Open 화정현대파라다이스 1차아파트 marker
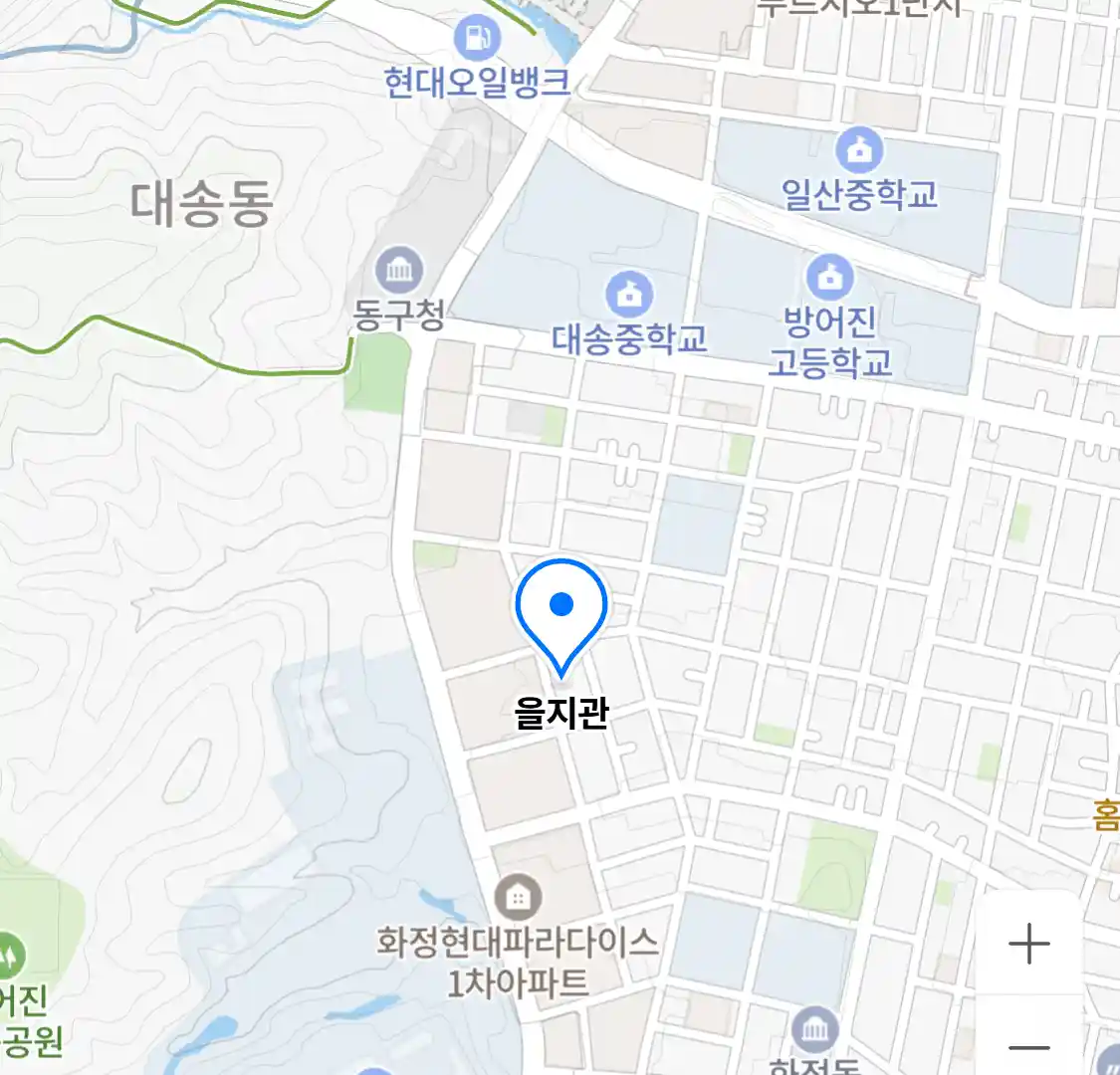The image size is (1120, 1075). tap(517, 899)
